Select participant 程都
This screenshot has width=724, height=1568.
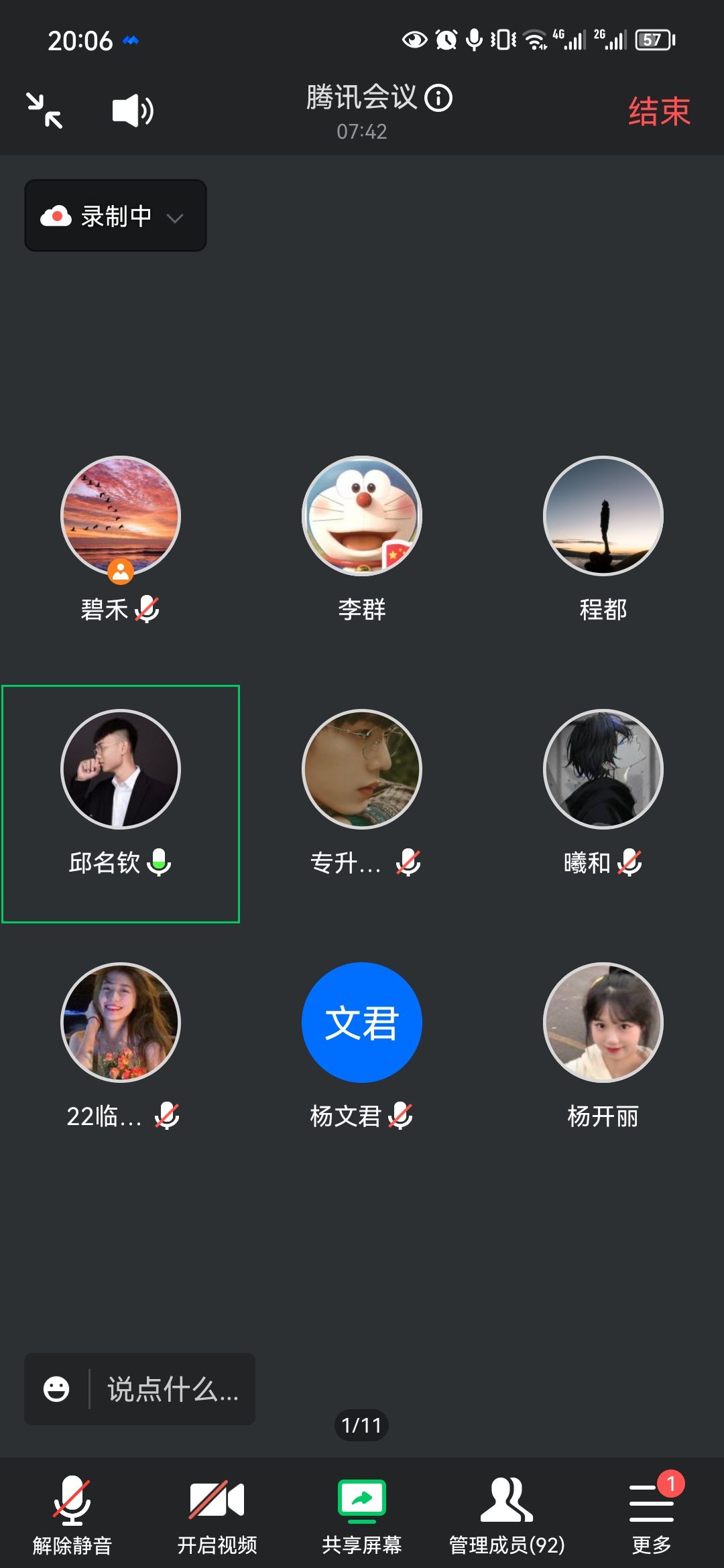[603, 516]
